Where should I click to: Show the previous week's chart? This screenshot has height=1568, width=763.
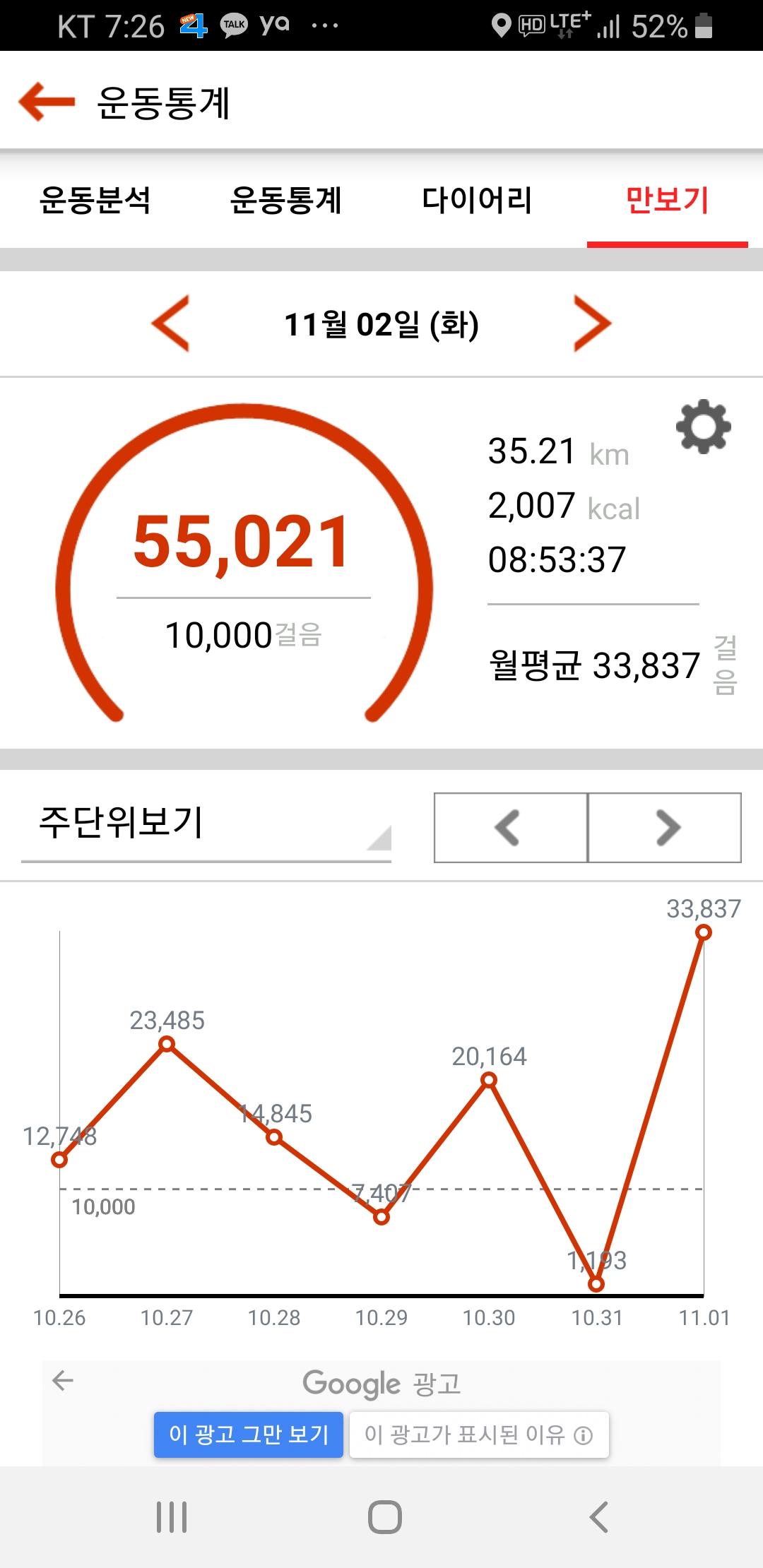click(x=510, y=828)
